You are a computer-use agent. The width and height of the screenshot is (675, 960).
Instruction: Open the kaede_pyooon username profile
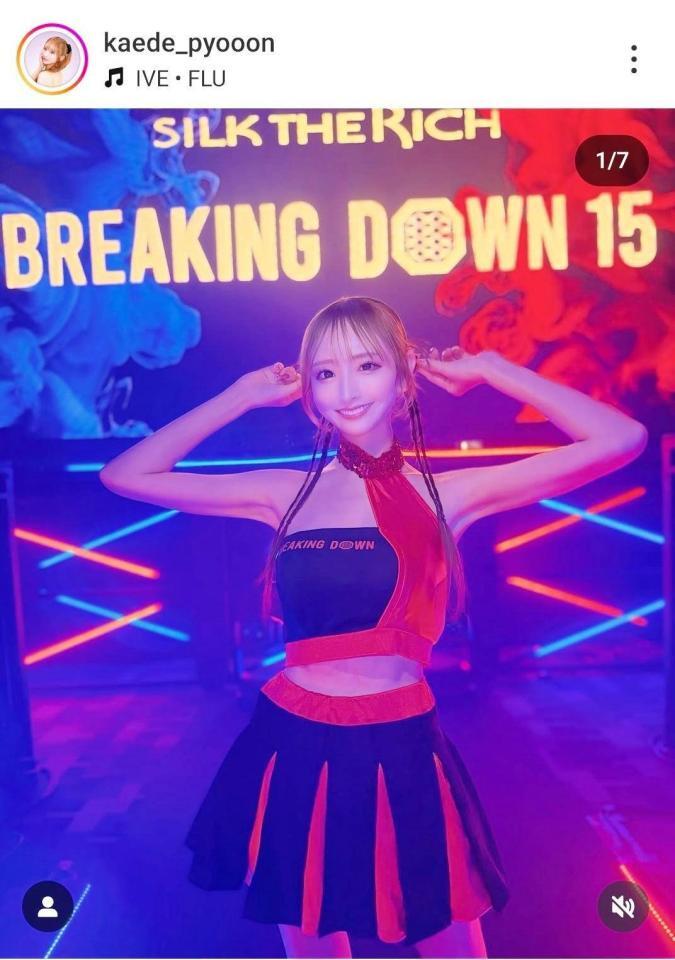(188, 43)
